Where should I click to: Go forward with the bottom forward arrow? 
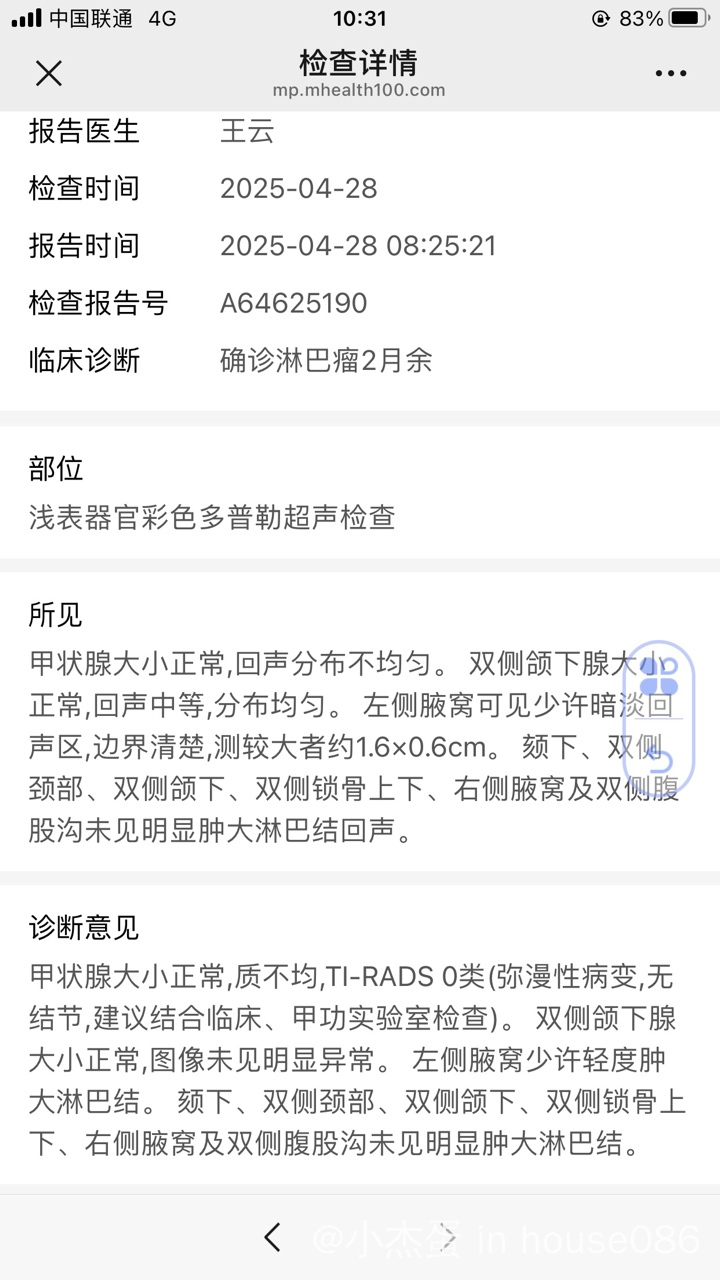(448, 1237)
